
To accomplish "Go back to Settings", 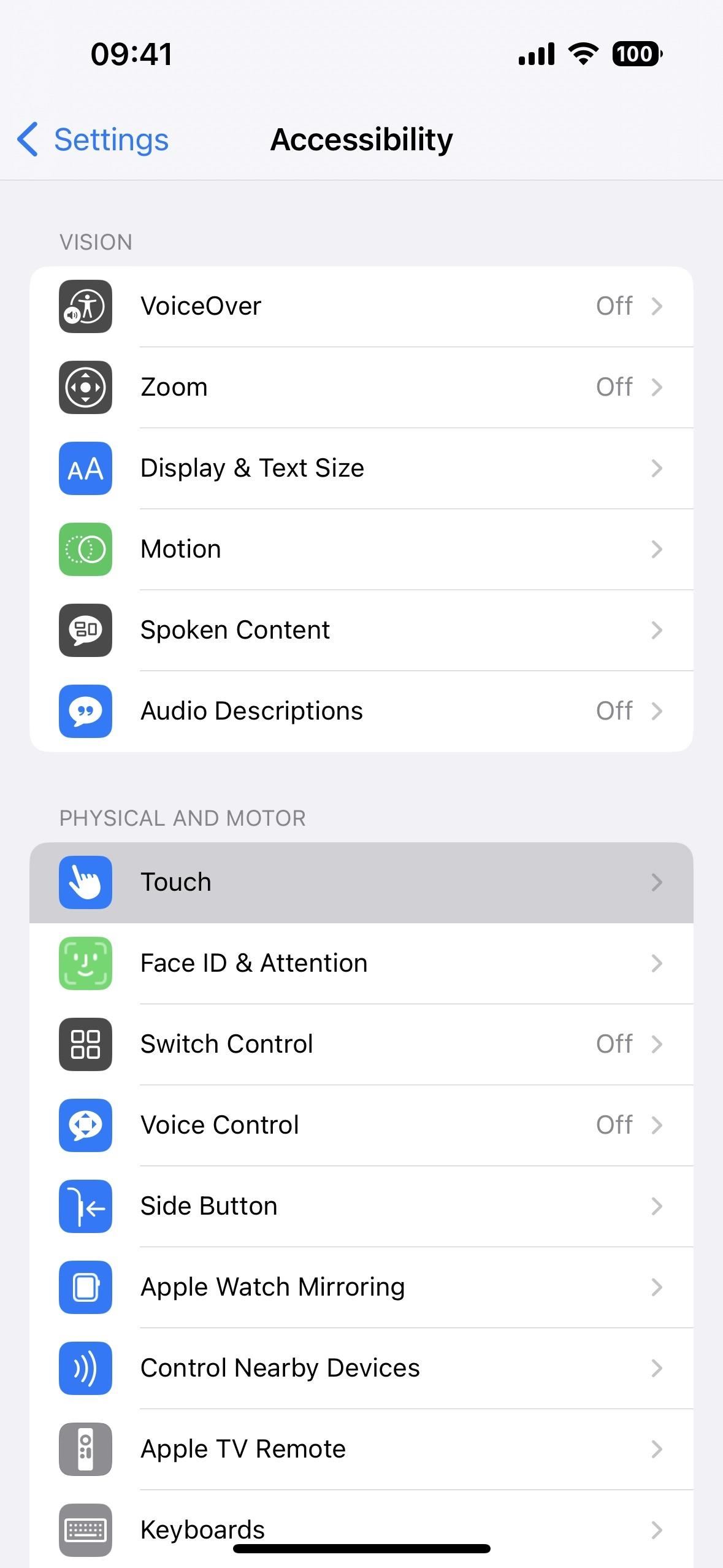I will [93, 139].
